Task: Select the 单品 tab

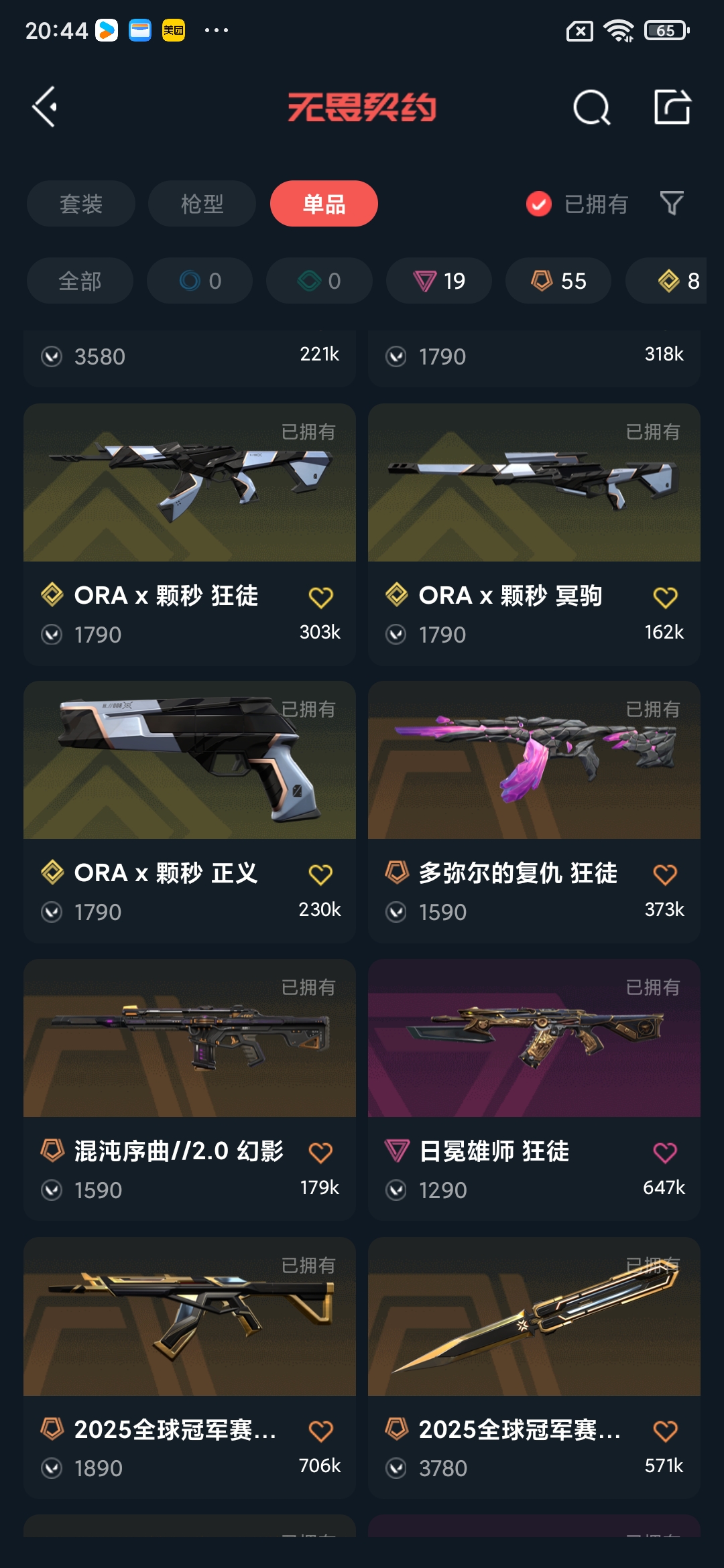Action: pos(324,204)
